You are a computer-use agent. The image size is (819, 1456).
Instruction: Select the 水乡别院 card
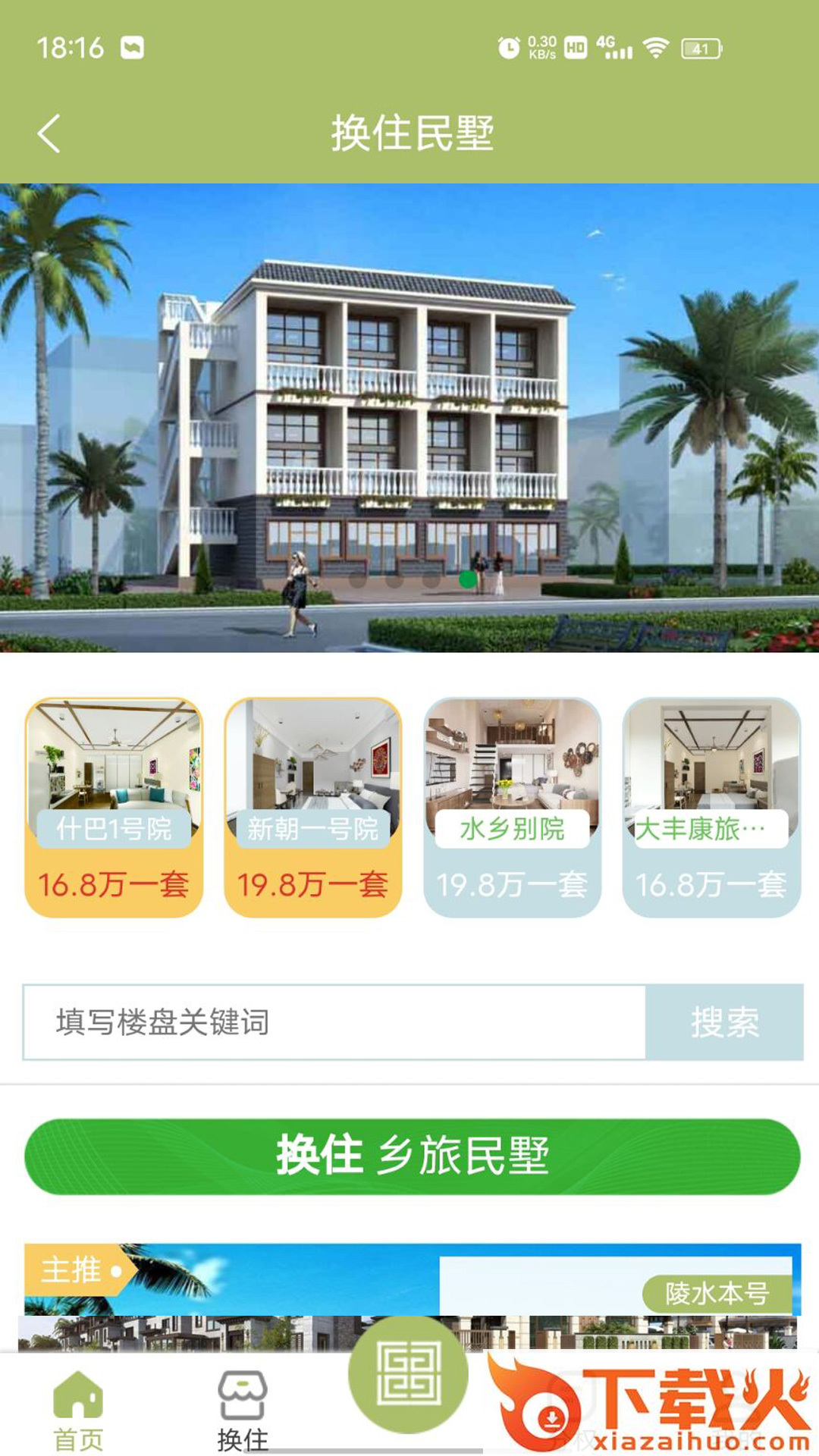pyautogui.click(x=513, y=808)
